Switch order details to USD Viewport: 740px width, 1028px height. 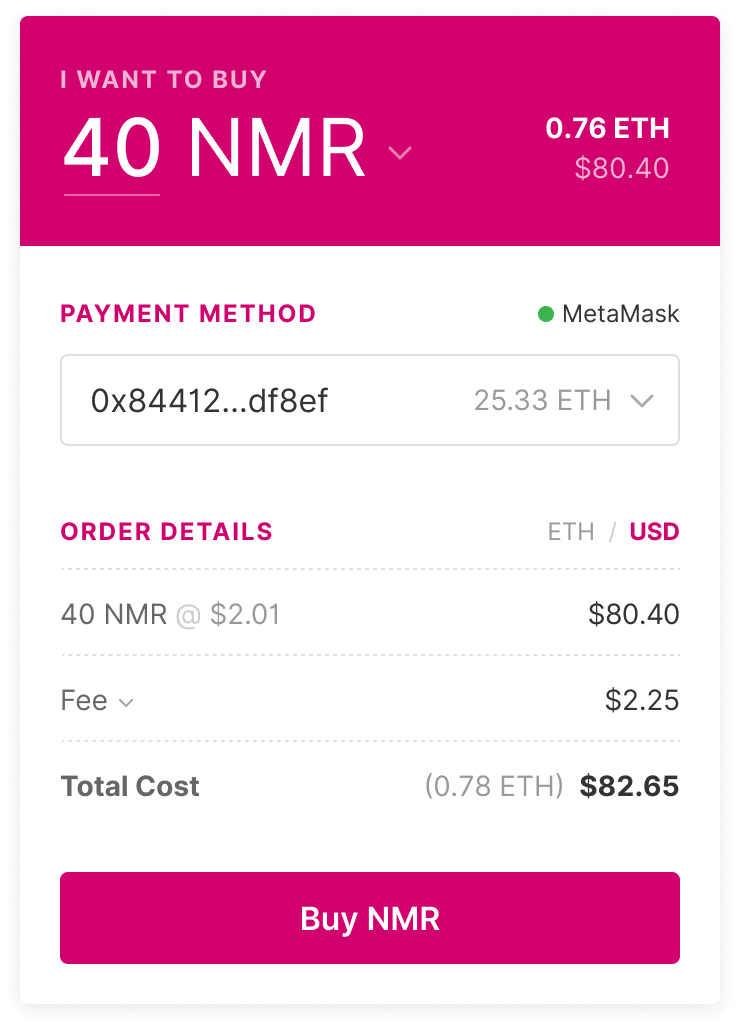pos(654,531)
